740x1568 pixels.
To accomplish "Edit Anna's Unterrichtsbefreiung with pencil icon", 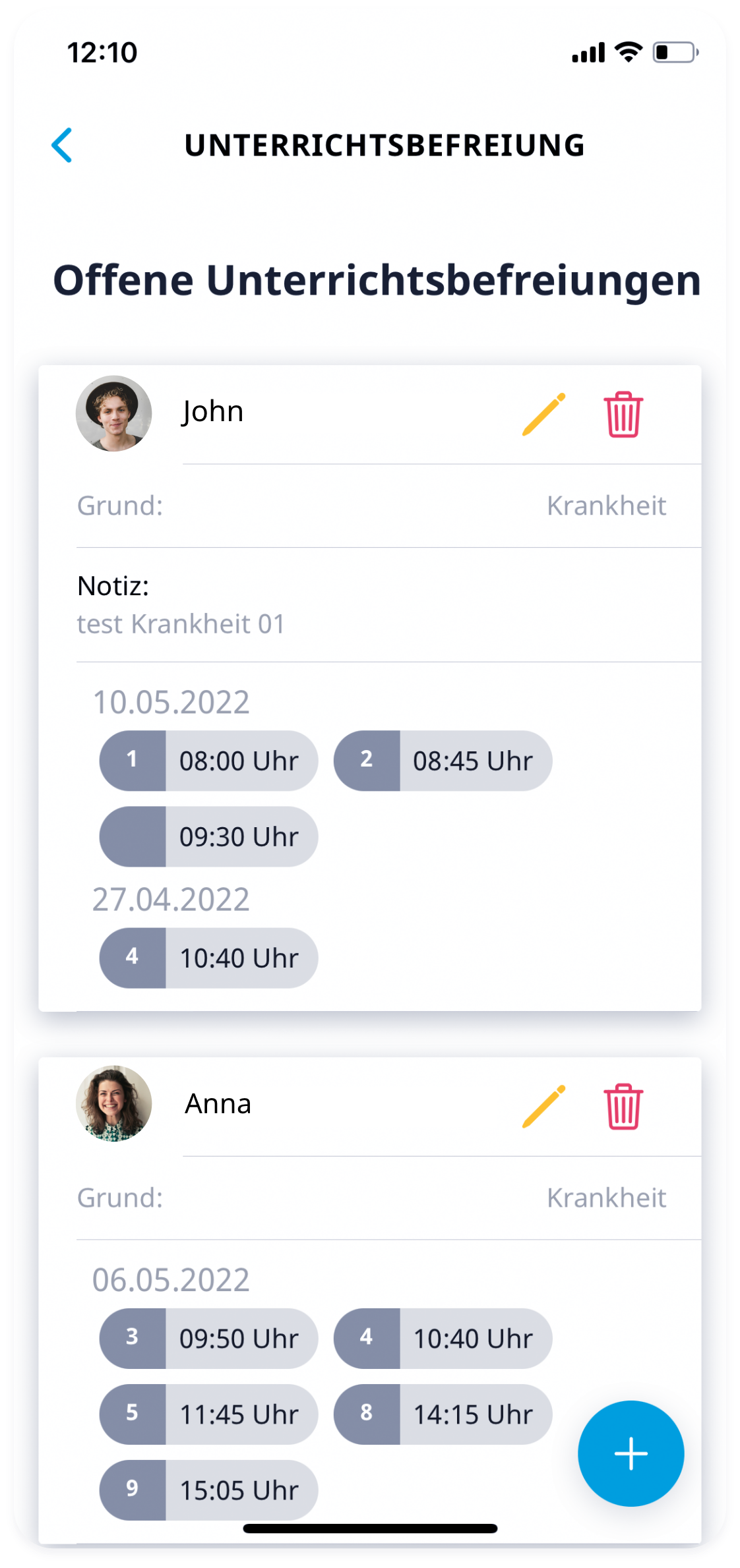I will [543, 1107].
